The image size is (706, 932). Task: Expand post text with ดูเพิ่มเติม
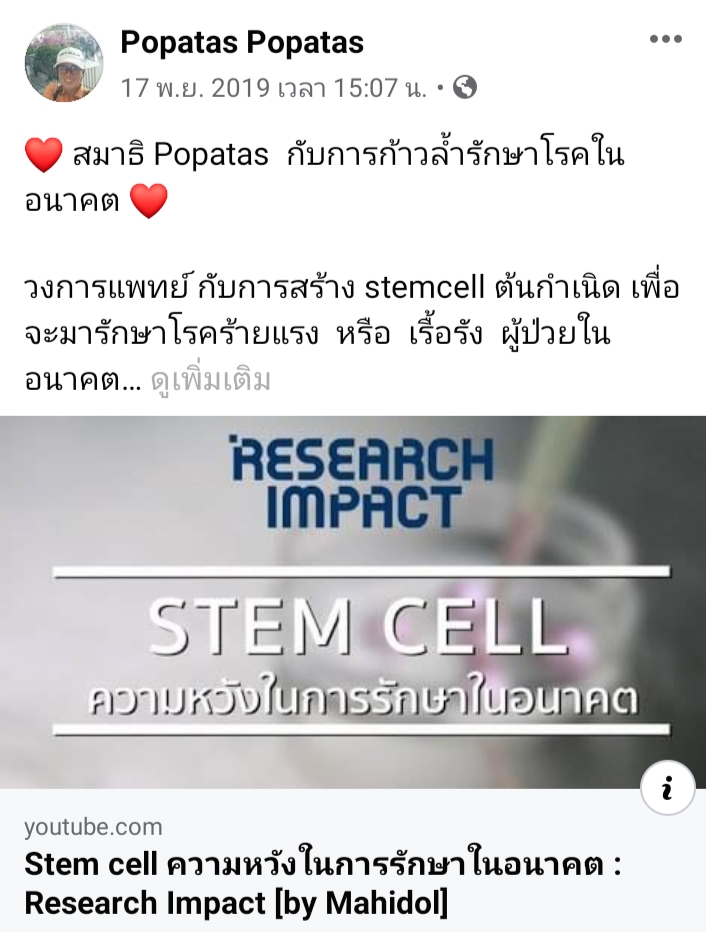(x=211, y=381)
